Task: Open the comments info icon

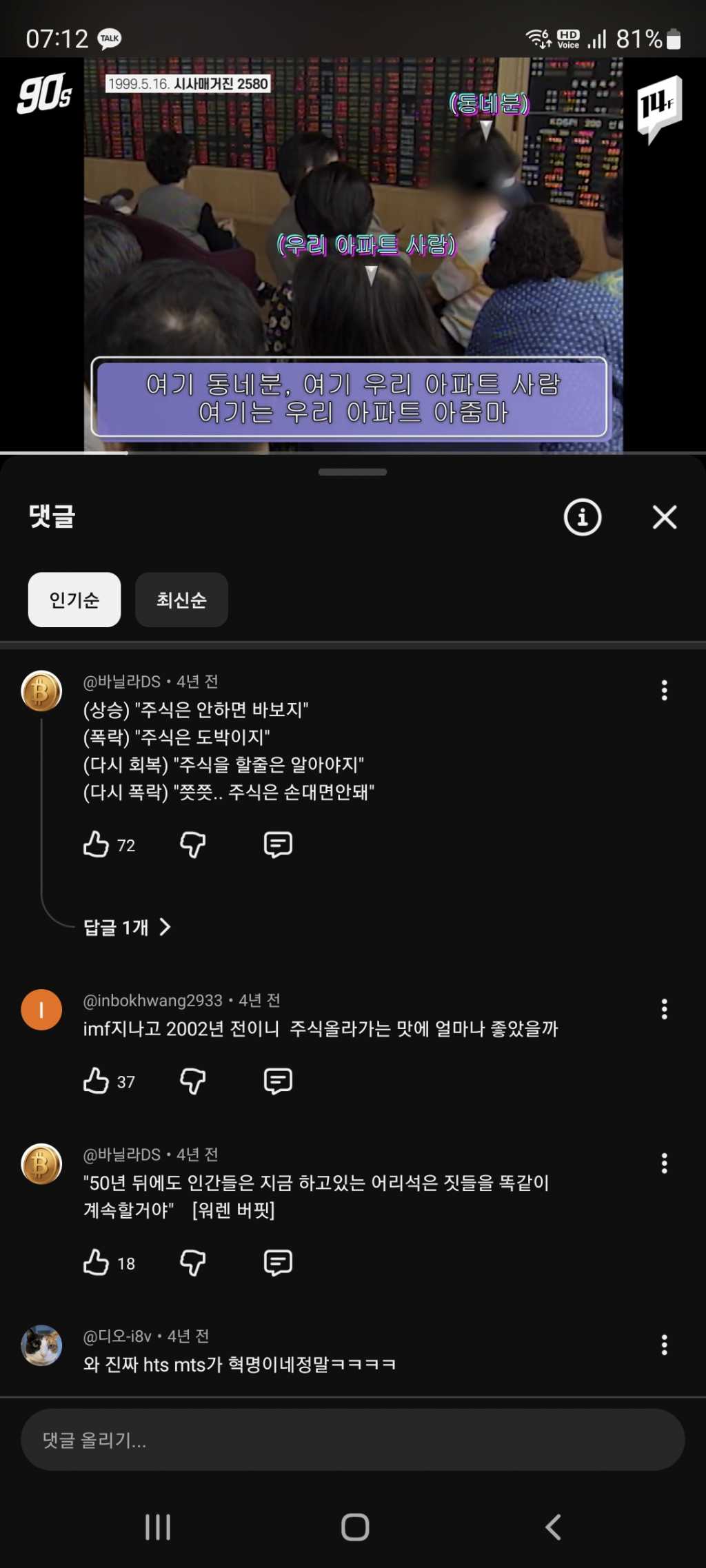Action: point(583,517)
